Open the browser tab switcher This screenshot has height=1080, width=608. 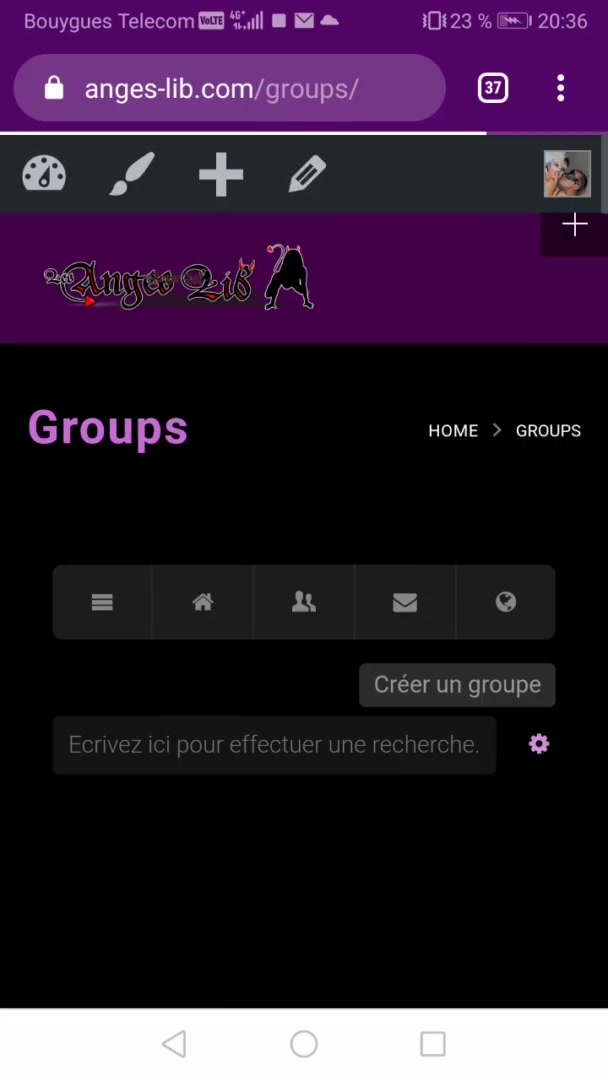493,88
